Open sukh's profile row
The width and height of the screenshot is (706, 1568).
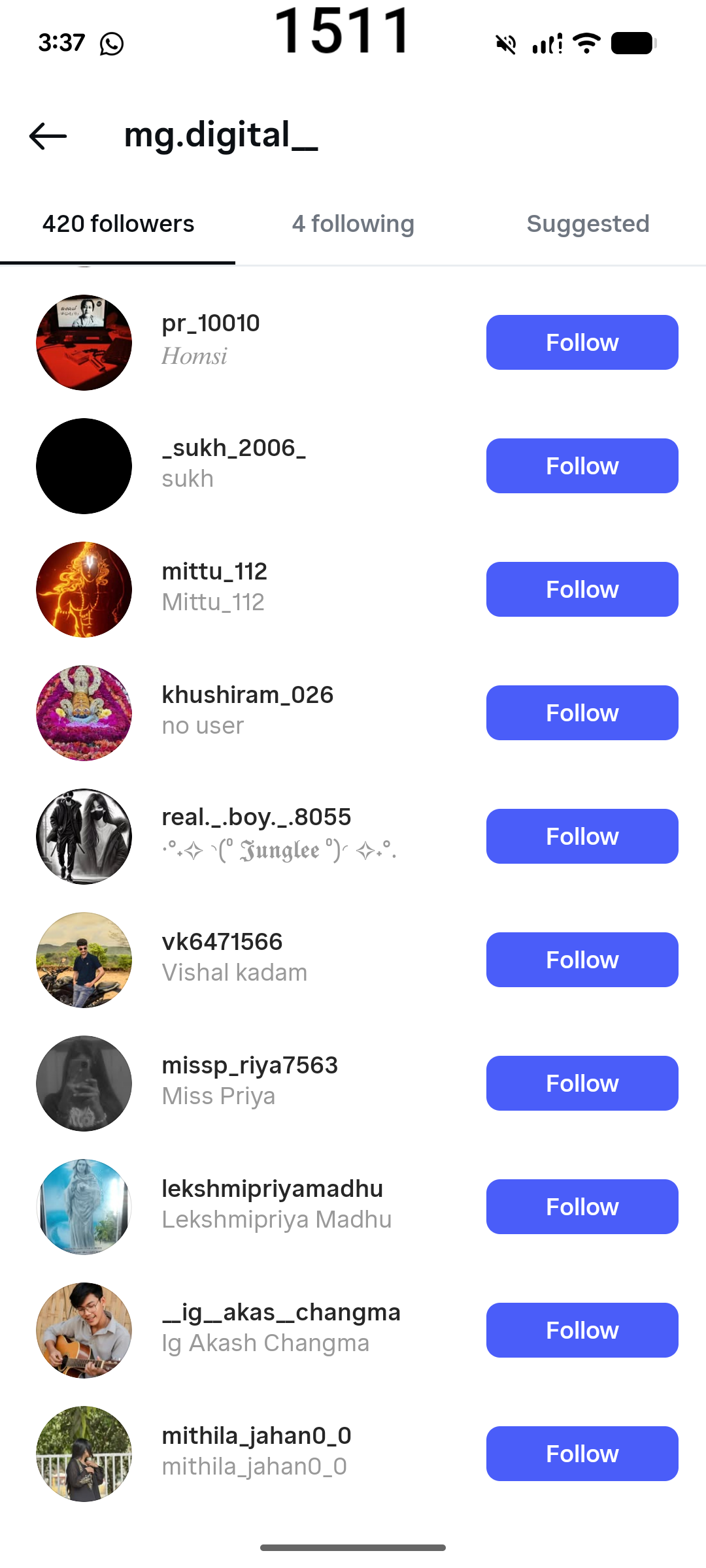click(x=233, y=464)
